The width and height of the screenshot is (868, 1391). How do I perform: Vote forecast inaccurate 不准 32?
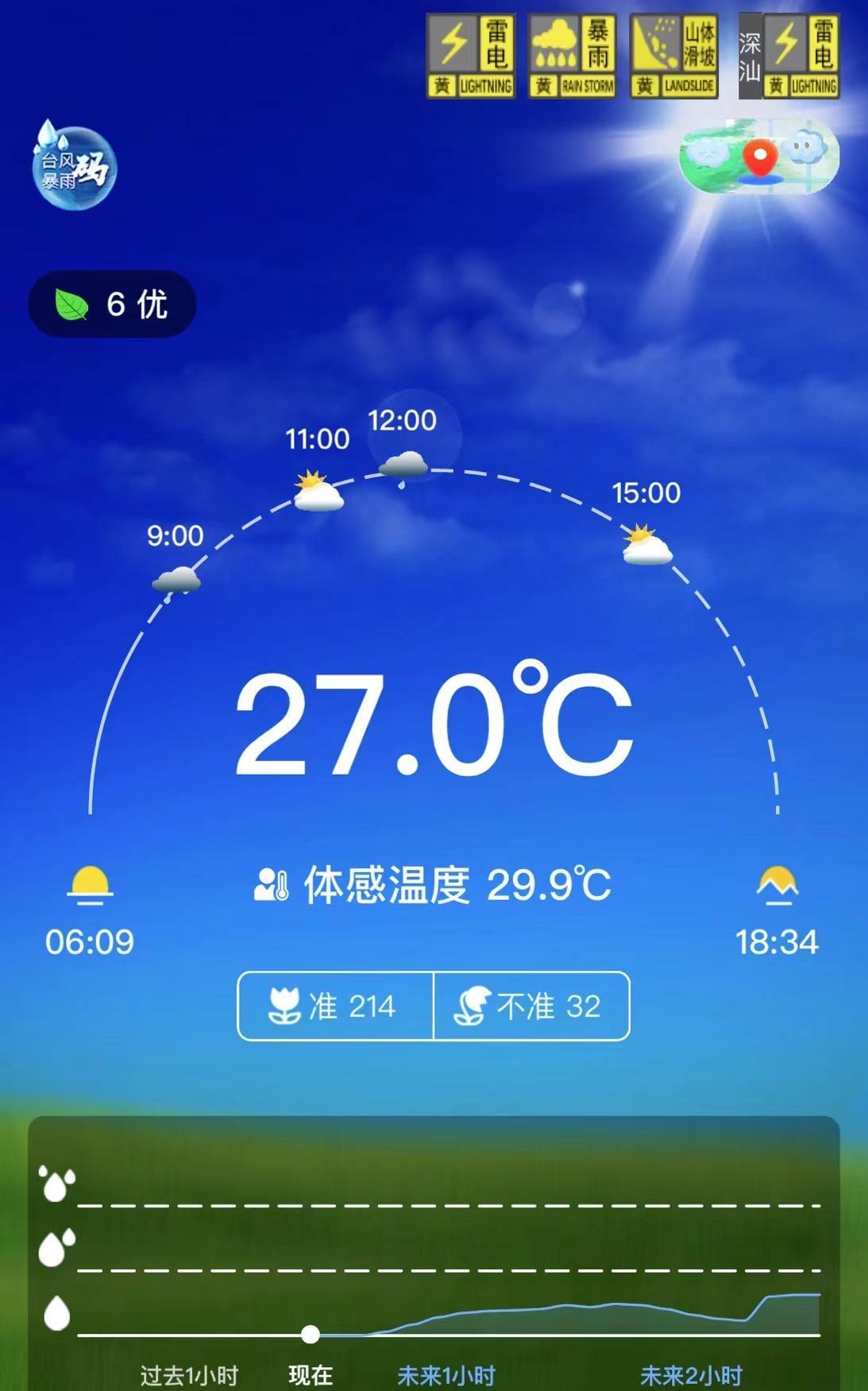[531, 1006]
